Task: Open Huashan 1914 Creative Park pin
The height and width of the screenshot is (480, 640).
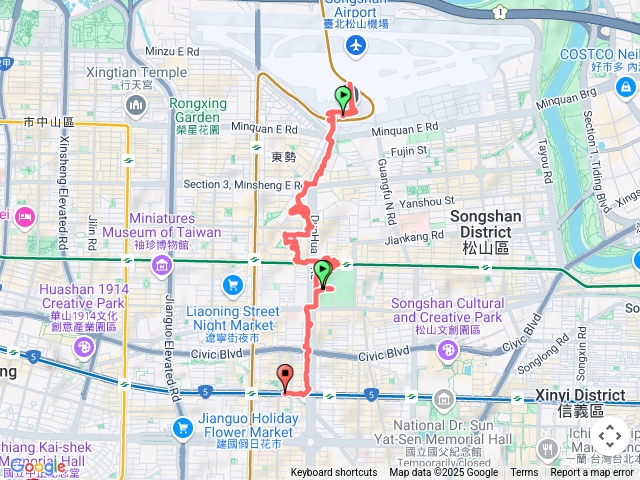Action: (x=83, y=347)
